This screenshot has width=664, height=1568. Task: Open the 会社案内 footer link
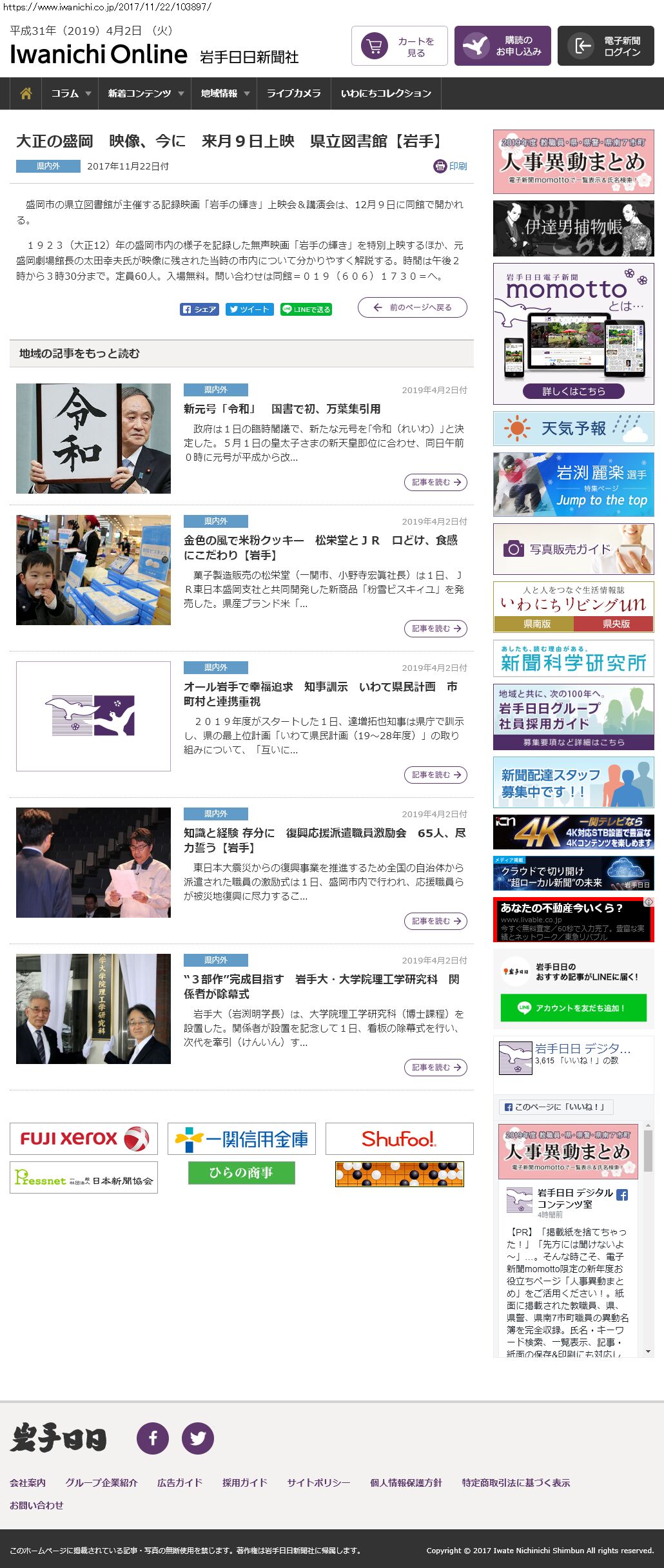click(x=28, y=1482)
